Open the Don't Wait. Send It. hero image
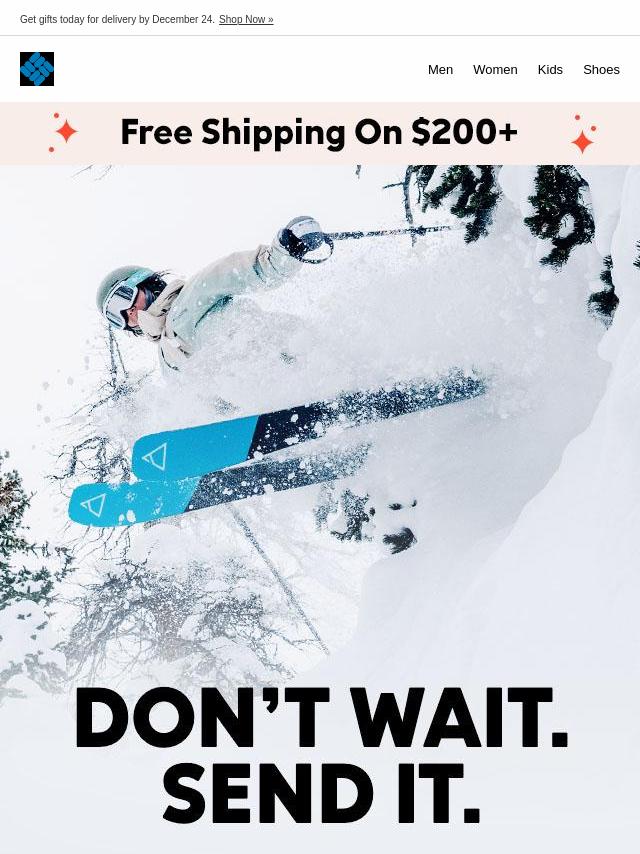 point(320,510)
